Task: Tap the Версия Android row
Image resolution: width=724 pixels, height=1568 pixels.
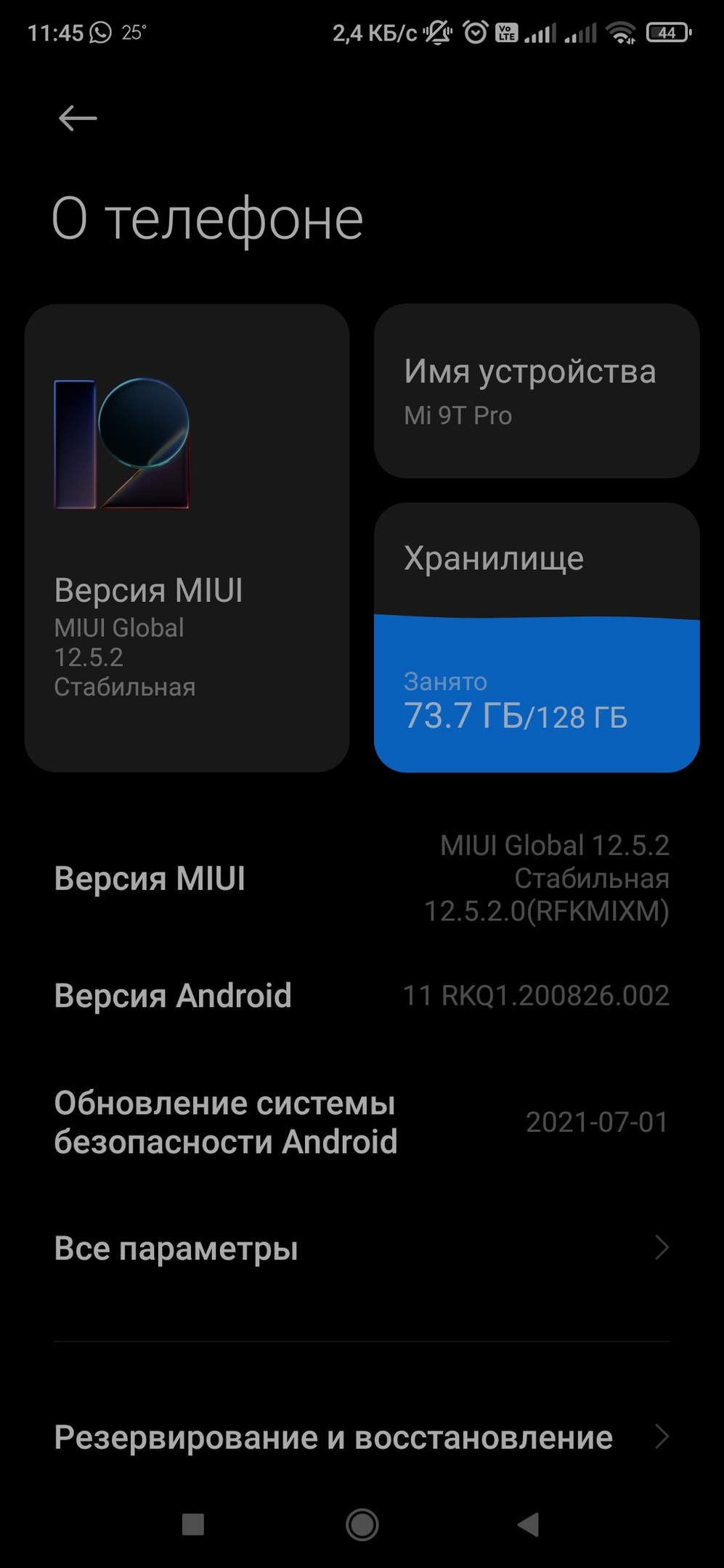Action: click(362, 995)
